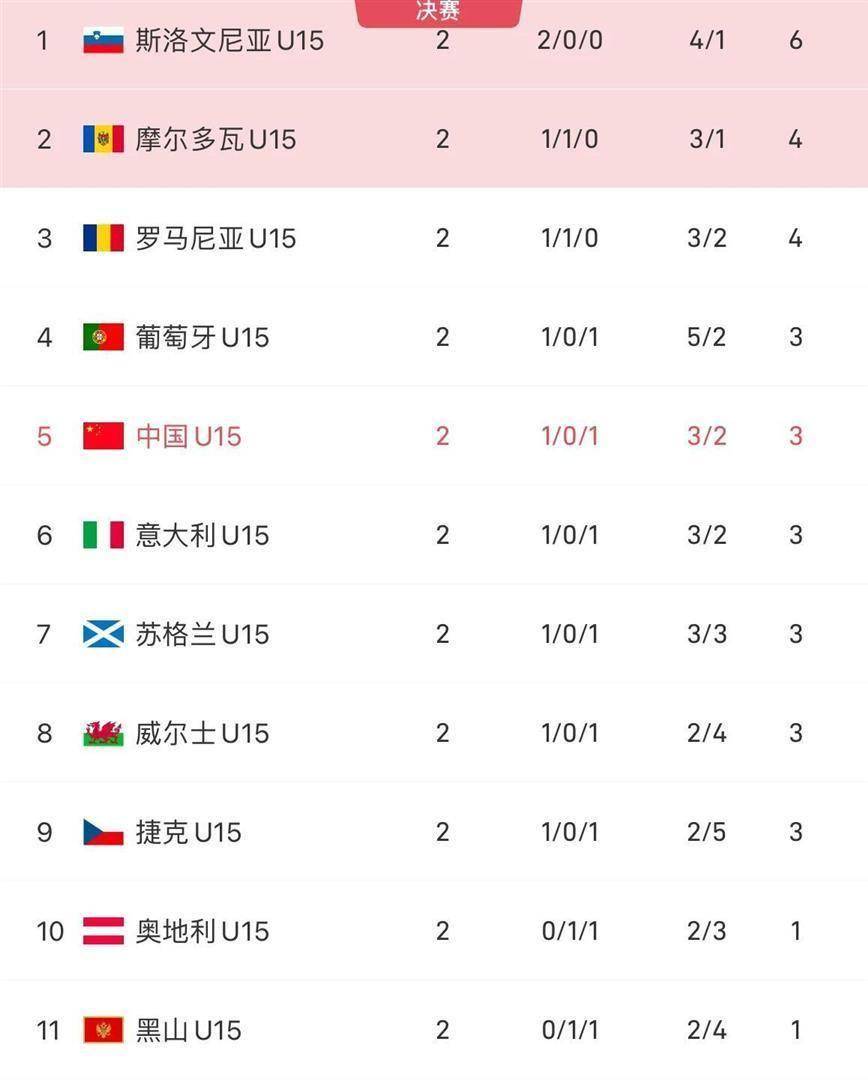This screenshot has width=868, height=1080.
Task: View the 威尔士 U15 team
Action: 202,733
